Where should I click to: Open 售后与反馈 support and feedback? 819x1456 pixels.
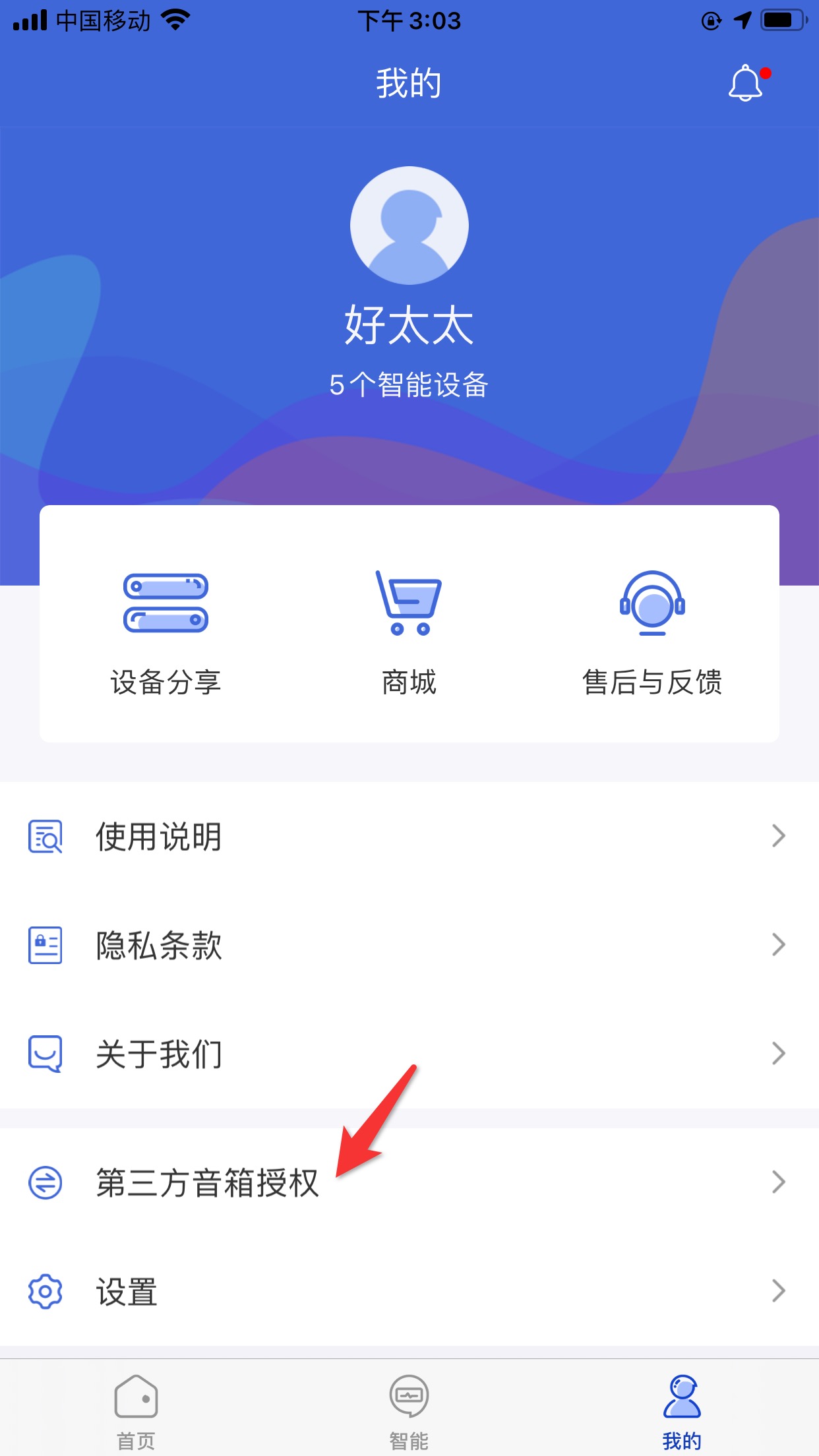point(652,633)
